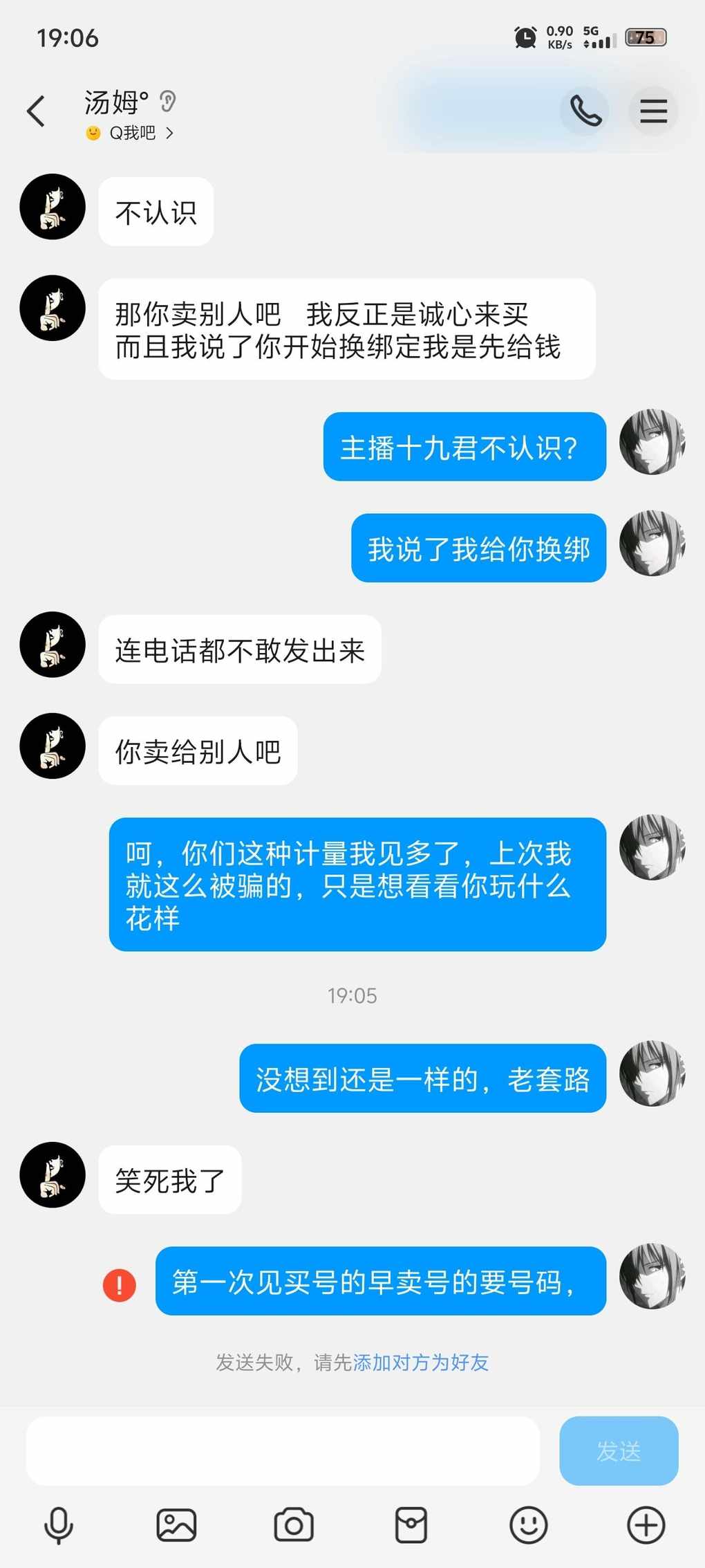Go back from the chat with 汤姆°
705x1568 pixels.
tap(36, 111)
